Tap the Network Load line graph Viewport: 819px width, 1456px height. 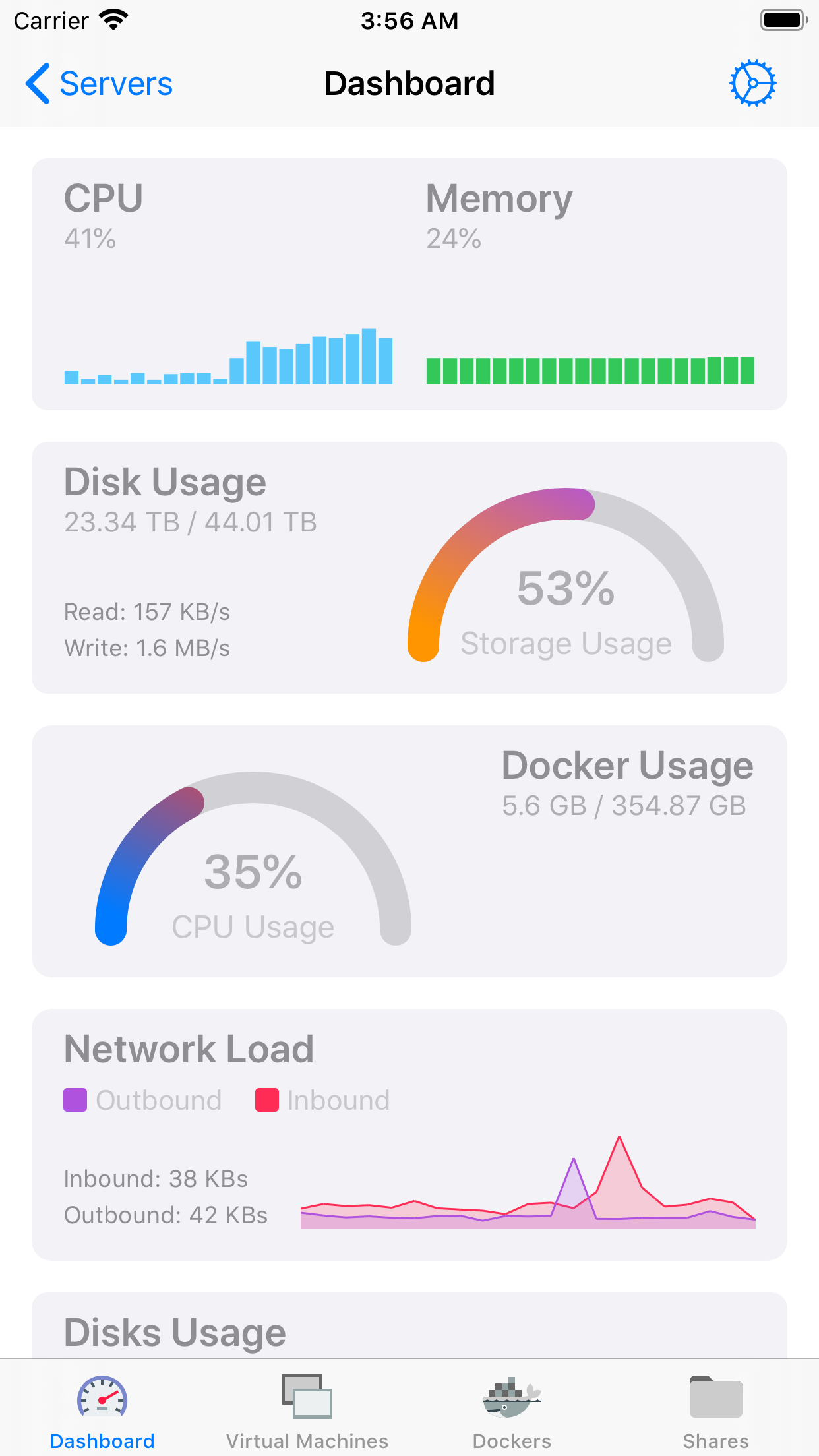[528, 1207]
